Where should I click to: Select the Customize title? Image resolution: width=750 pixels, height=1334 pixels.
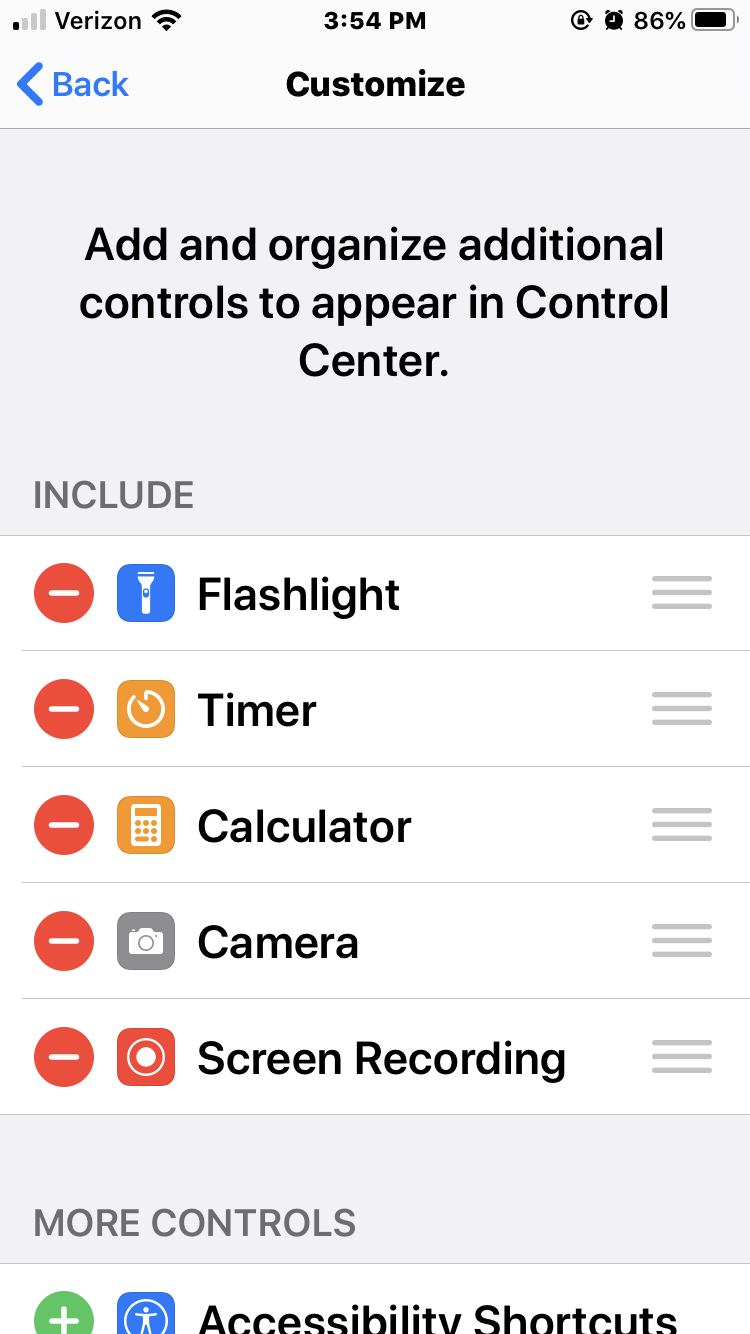(x=375, y=85)
